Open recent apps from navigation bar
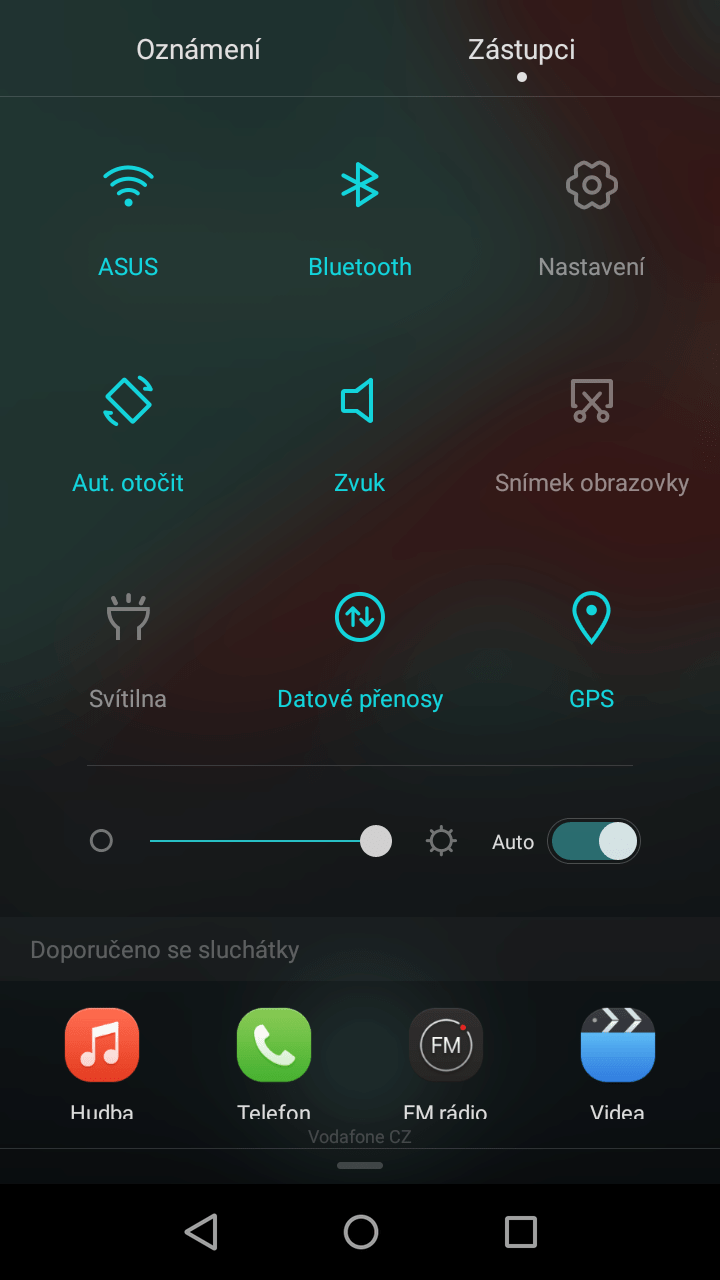Viewport: 720px width, 1280px height. 521,1232
